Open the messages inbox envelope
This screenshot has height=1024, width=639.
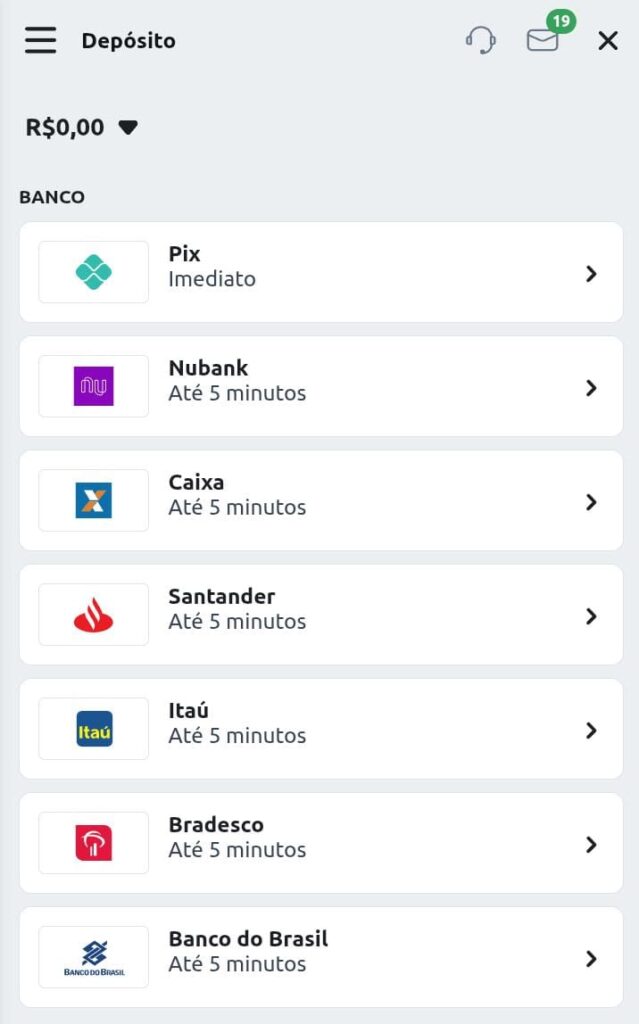[x=543, y=41]
